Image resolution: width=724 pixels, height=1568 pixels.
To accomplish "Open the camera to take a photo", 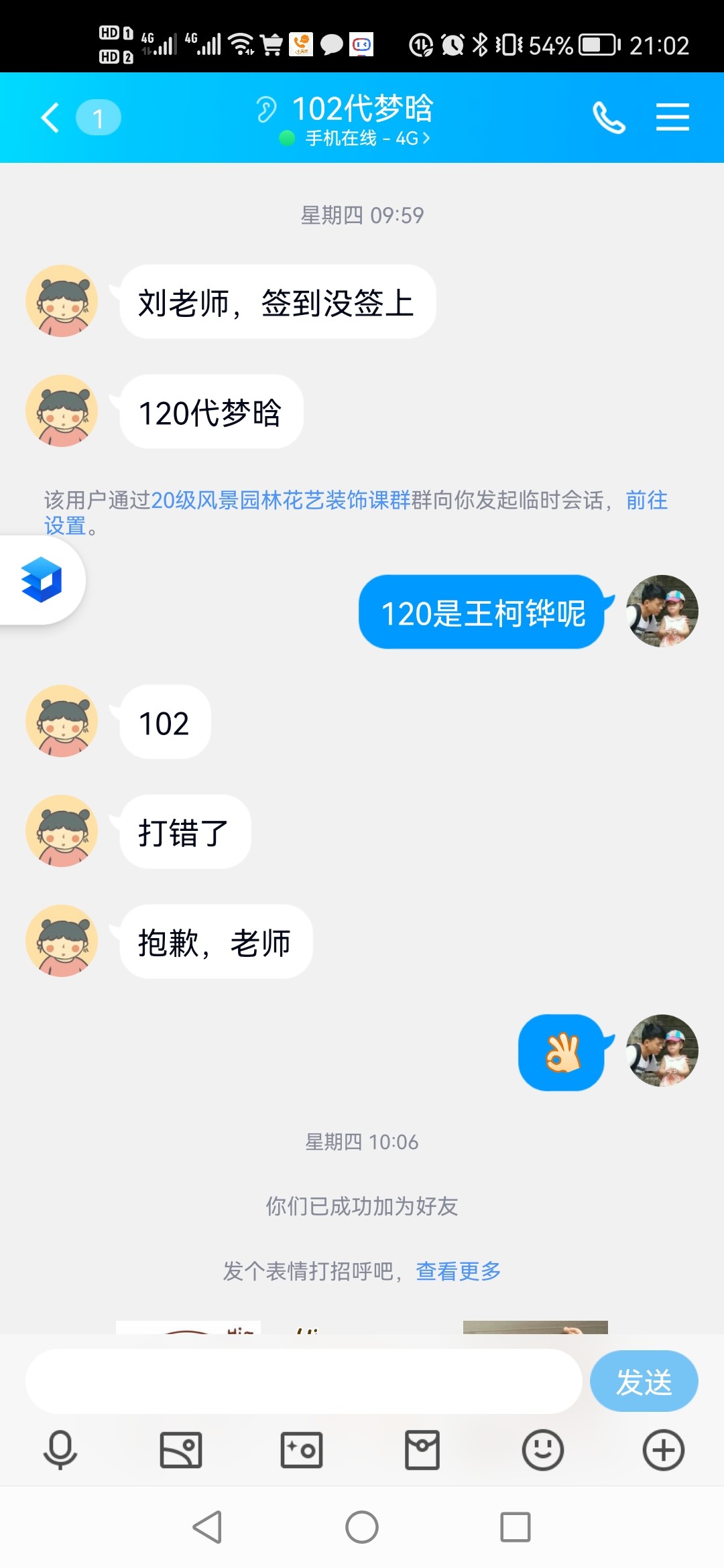I will (x=302, y=1450).
